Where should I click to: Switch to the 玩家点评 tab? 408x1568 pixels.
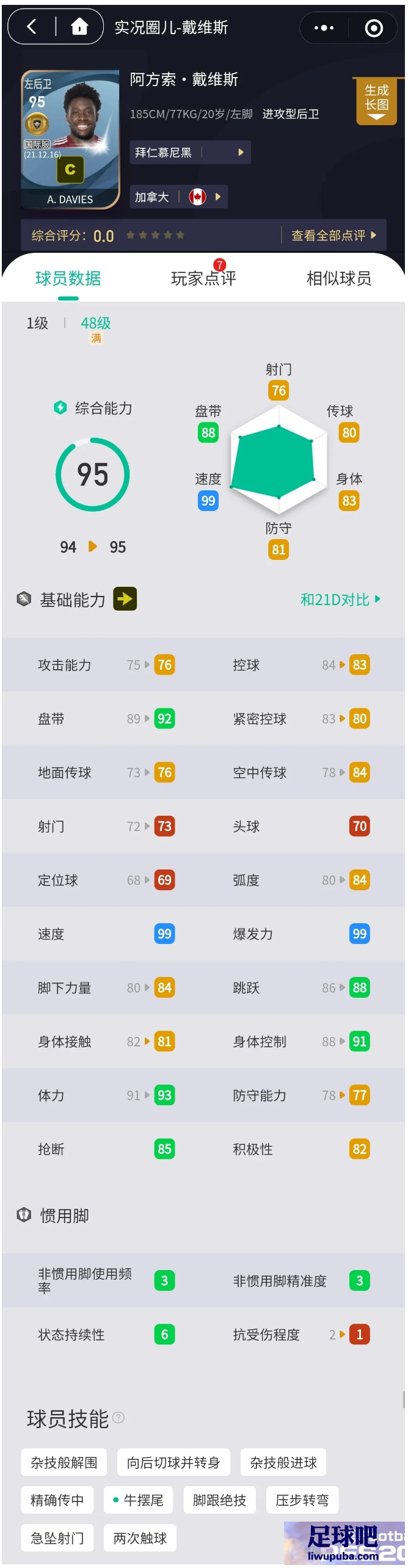(203, 279)
